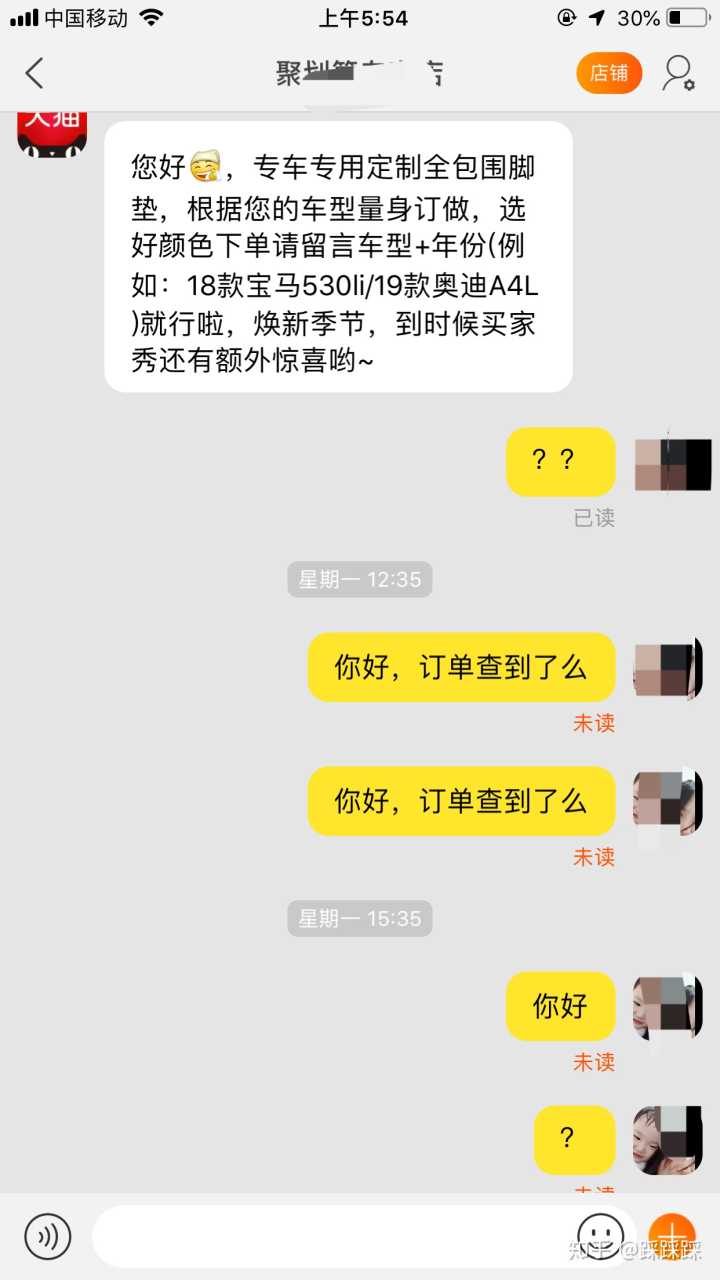Open the 店铺 shop button
Image resolution: width=720 pixels, height=1280 pixels.
tap(609, 73)
